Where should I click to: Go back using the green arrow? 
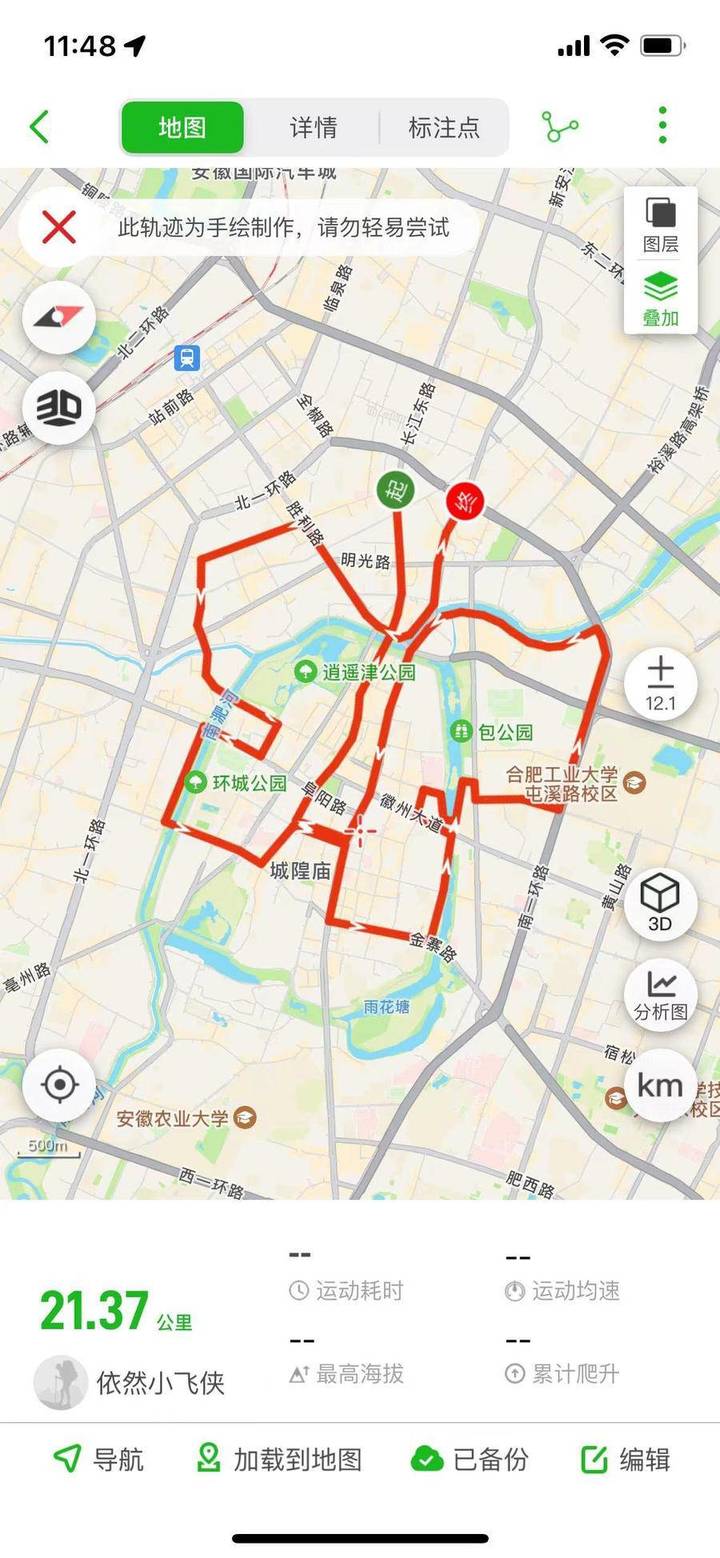39,127
